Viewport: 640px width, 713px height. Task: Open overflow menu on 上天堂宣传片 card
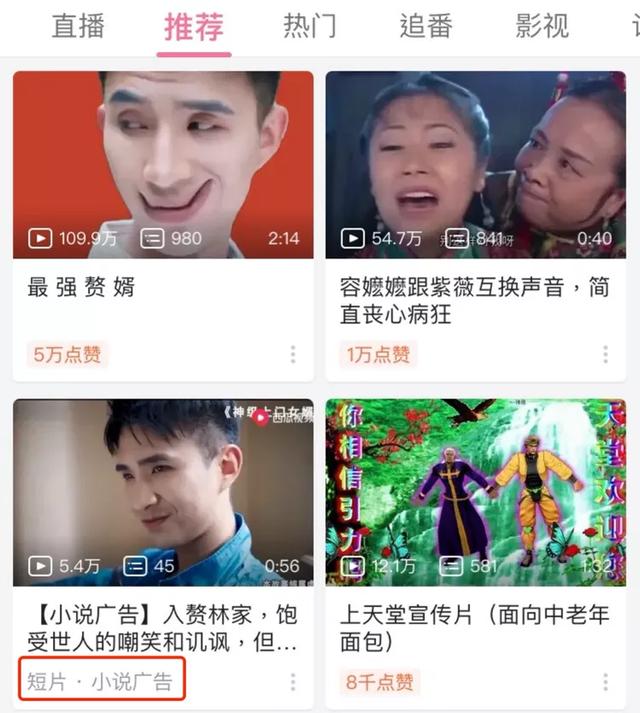pyautogui.click(x=605, y=682)
